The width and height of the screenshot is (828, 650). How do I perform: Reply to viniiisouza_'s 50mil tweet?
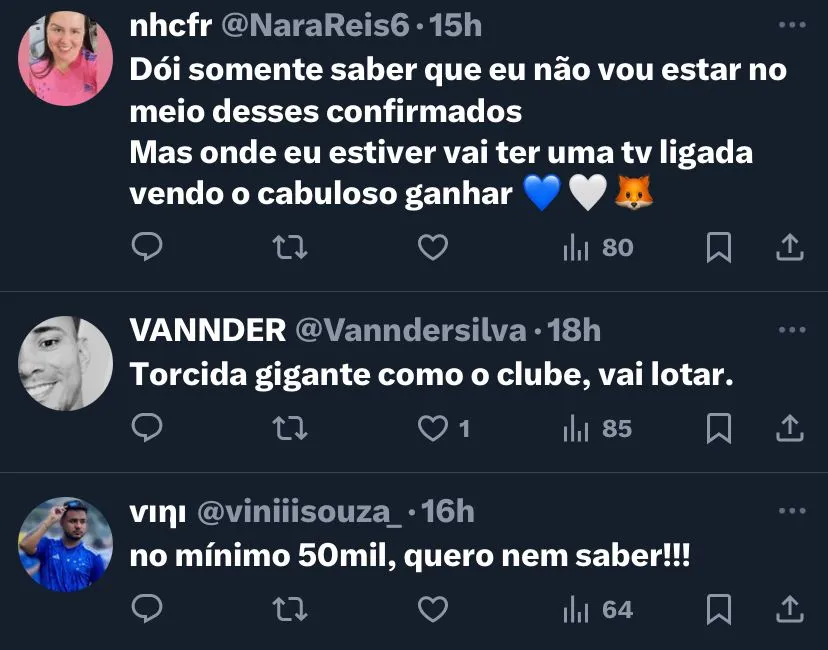(147, 608)
